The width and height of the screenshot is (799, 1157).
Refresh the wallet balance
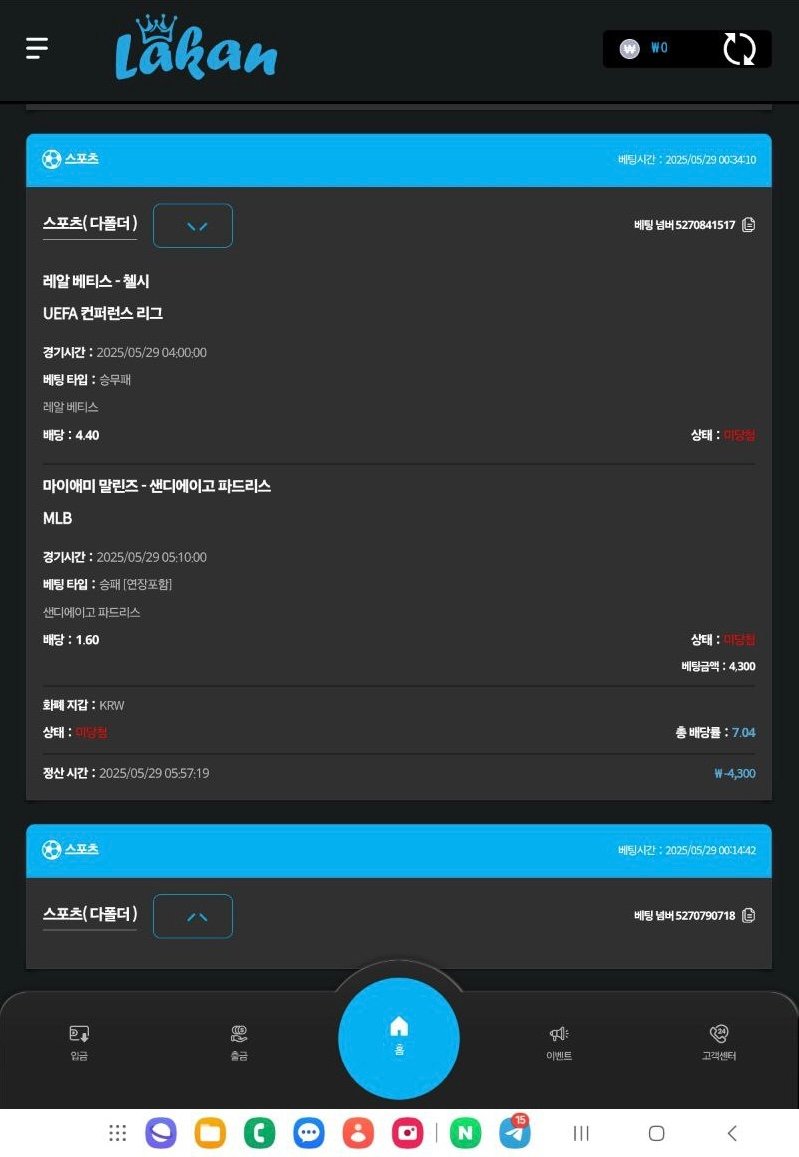pos(739,48)
